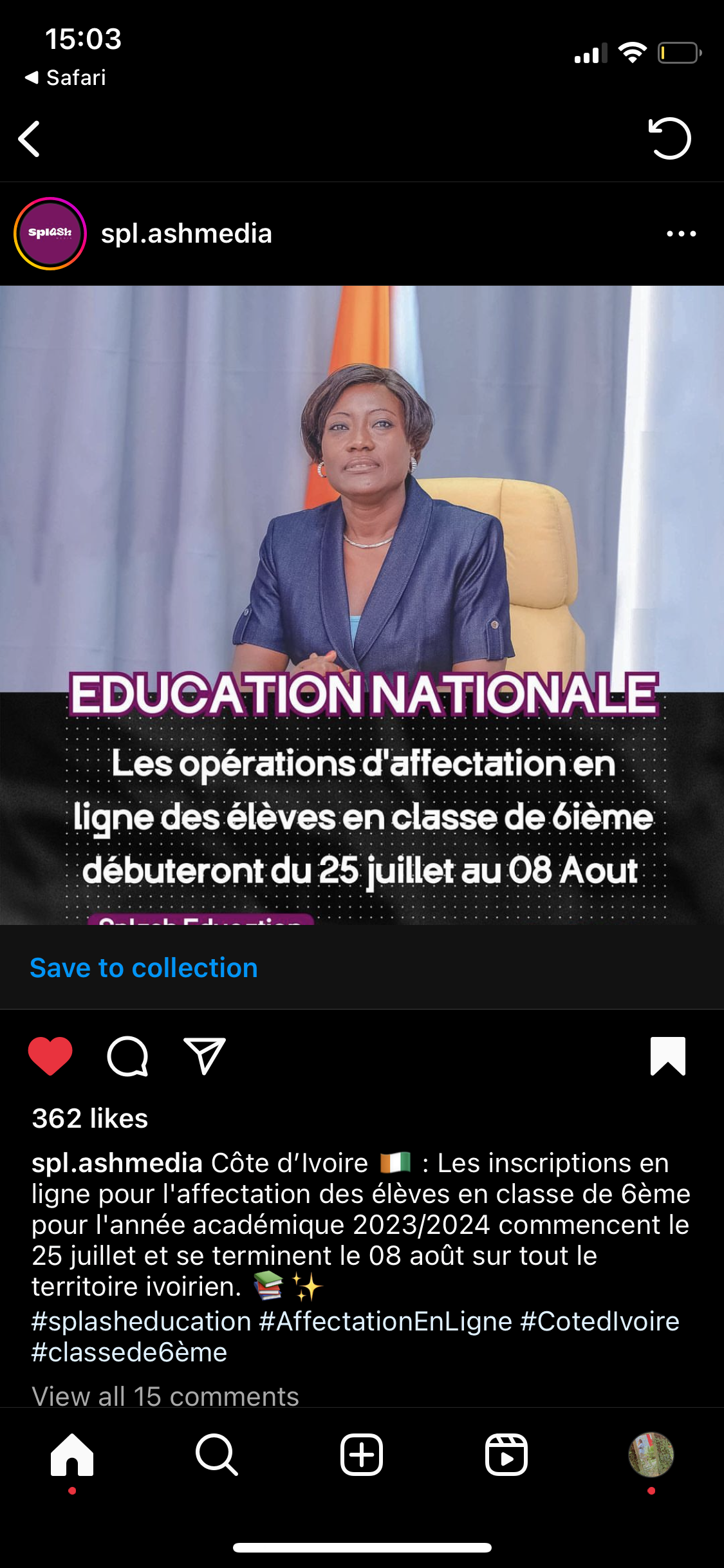Screen dimensions: 724x1568
Task: Open the three-dot post options menu
Action: 681,234
